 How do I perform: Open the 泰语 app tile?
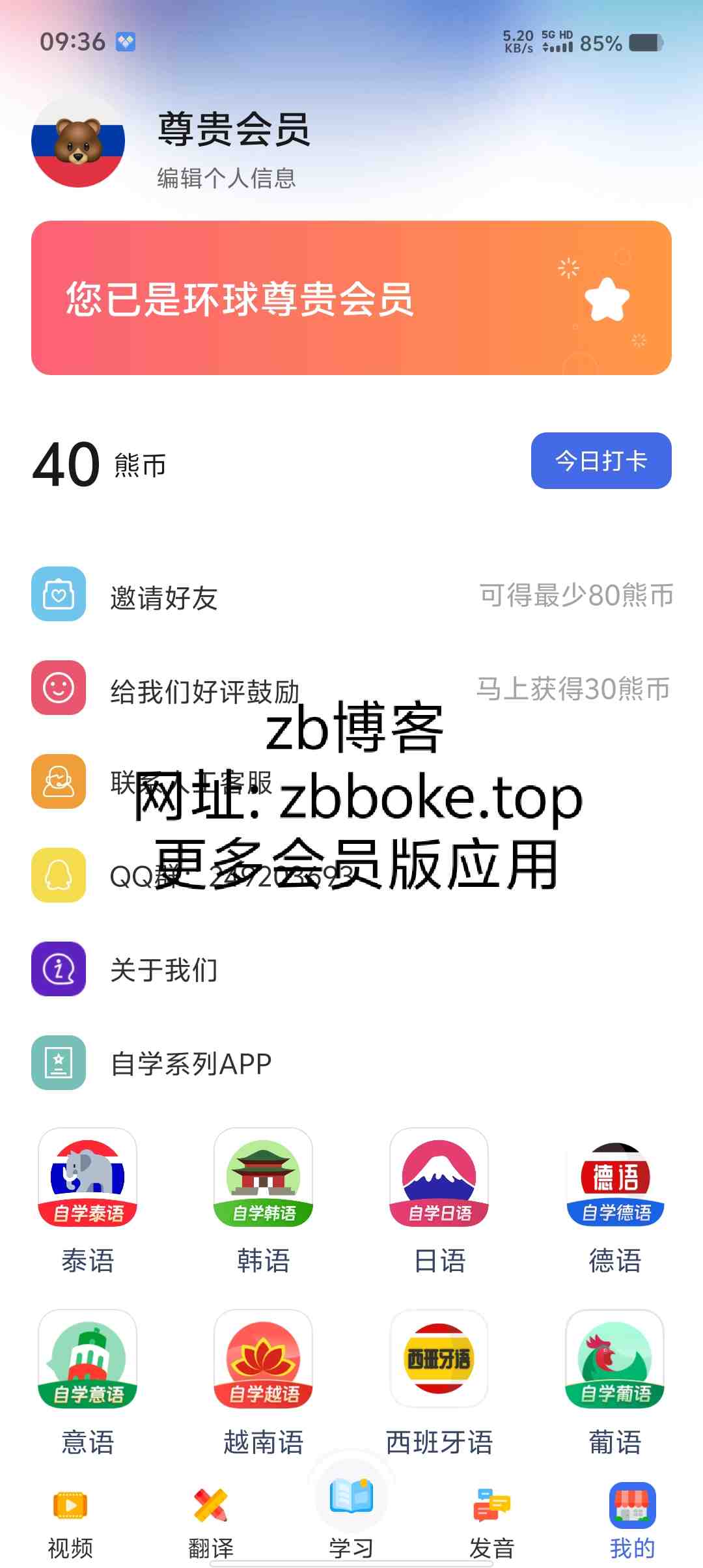click(x=88, y=1201)
